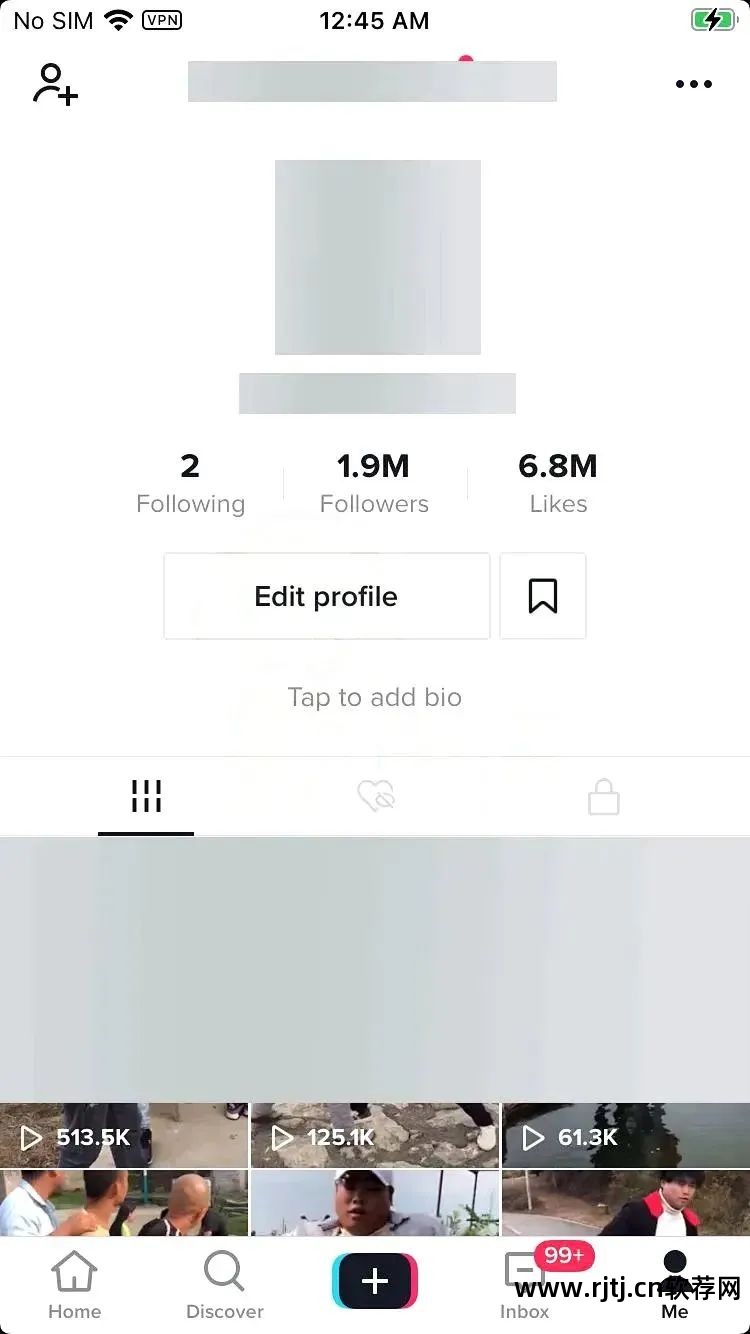This screenshot has width=750, height=1334.
Task: Tap to add a bio
Action: 374,697
